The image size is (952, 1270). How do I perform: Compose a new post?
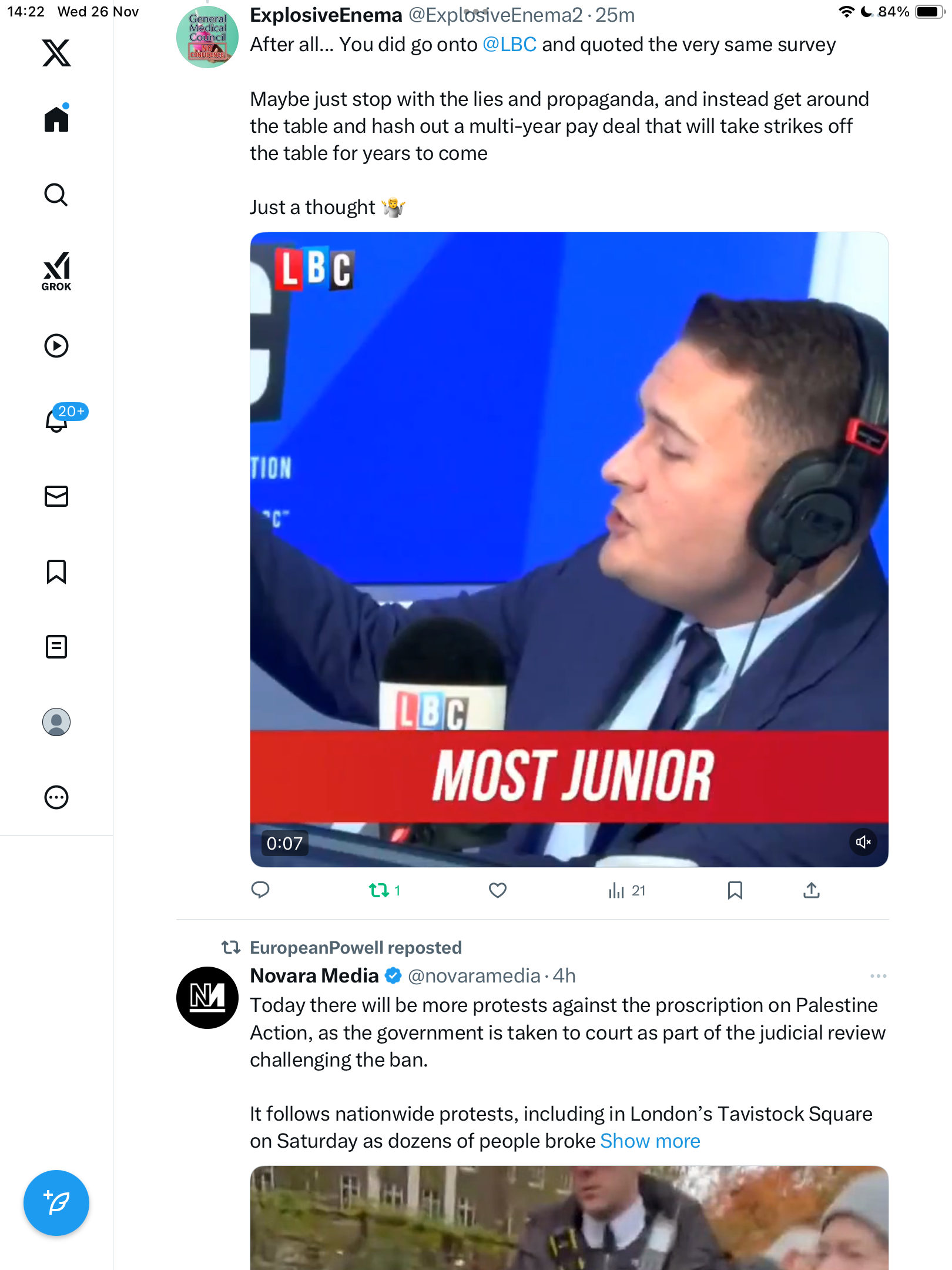tap(56, 1203)
